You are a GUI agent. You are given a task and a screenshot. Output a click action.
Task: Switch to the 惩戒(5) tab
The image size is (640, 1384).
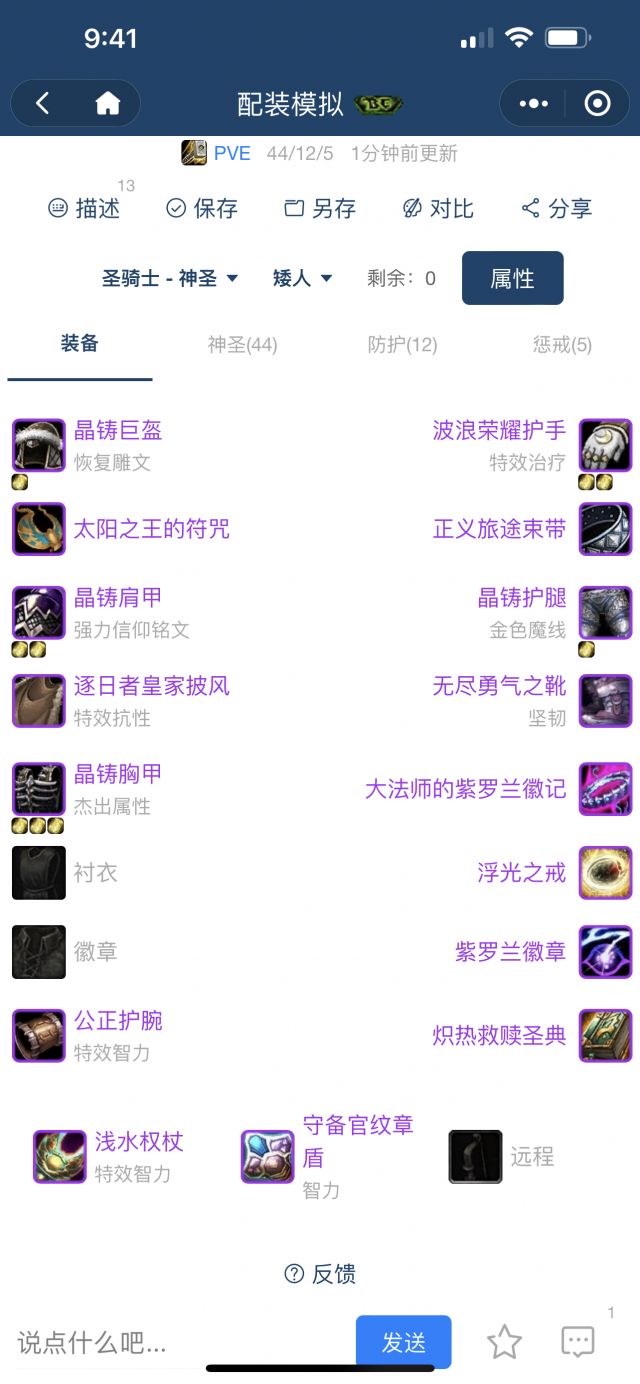coord(562,345)
